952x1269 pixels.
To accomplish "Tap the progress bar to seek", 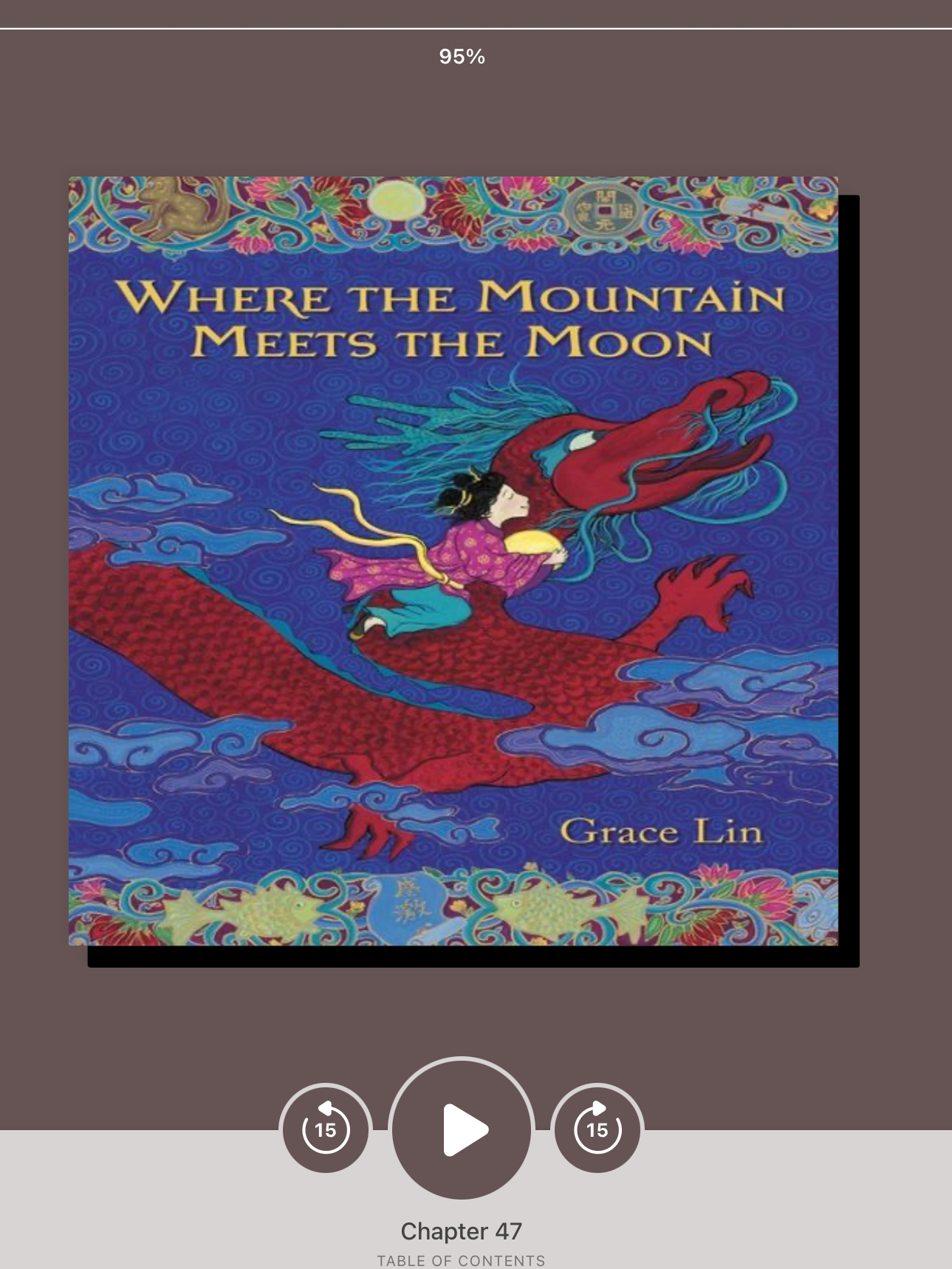I will pos(476,29).
